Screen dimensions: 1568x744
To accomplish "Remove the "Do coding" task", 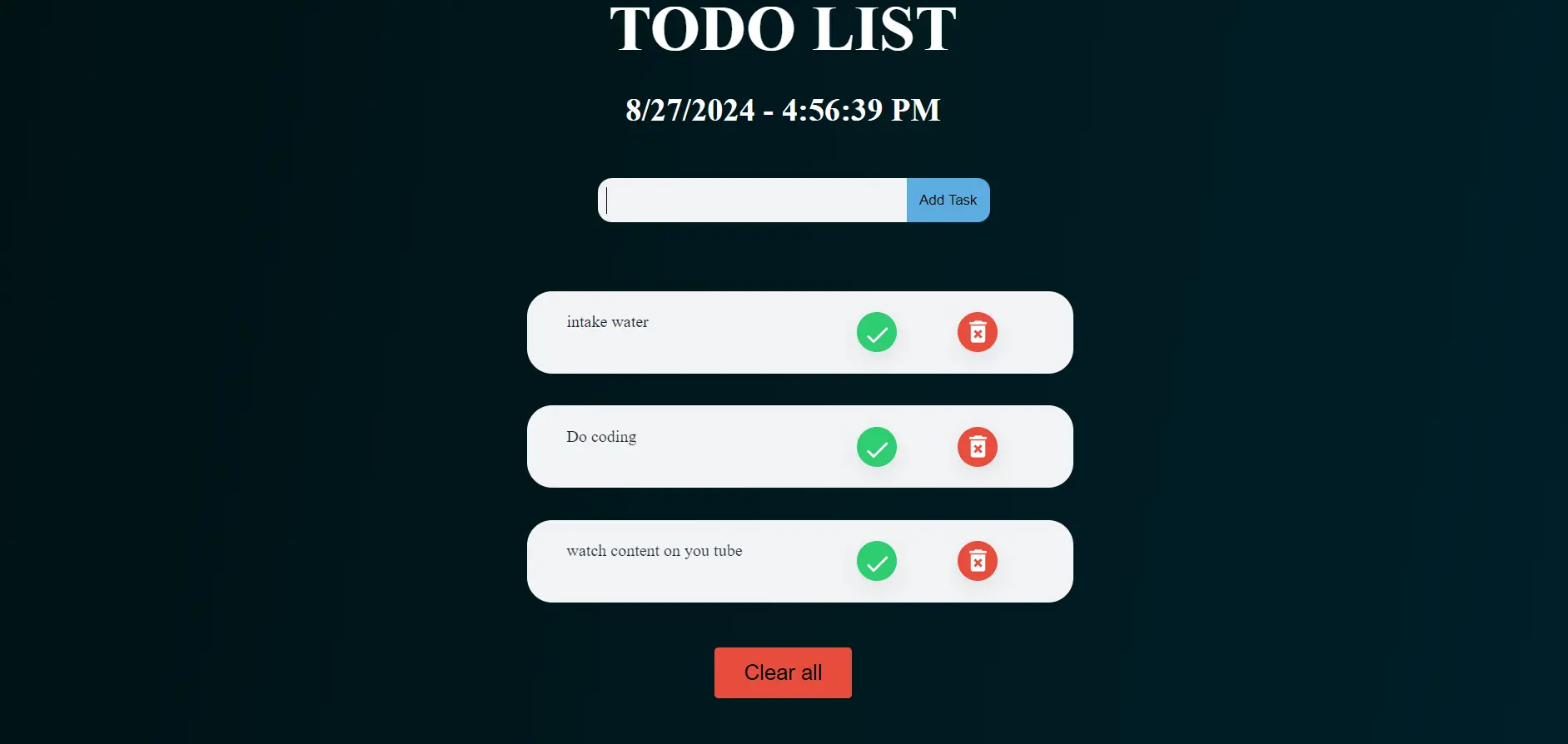I will (978, 448).
